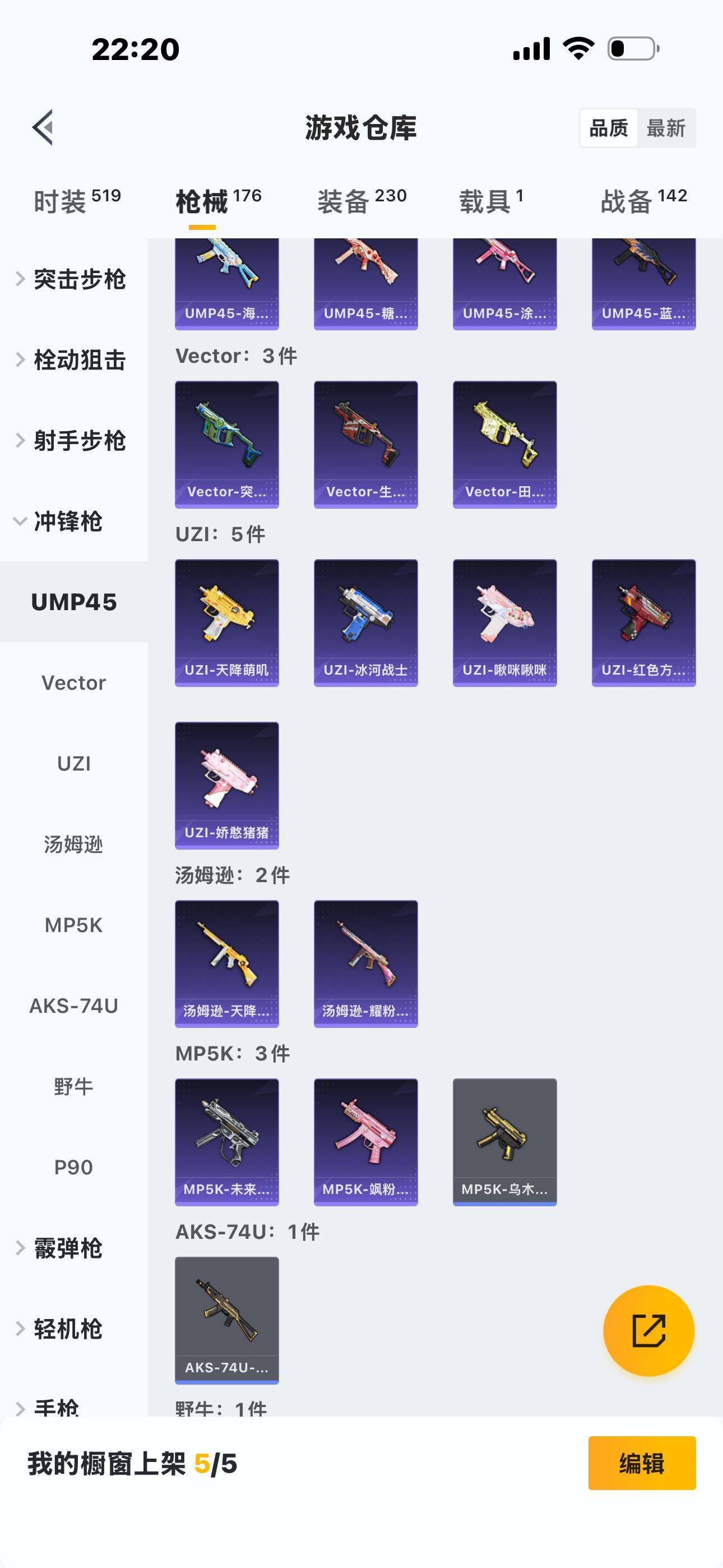723x1568 pixels.
Task: Open the 汤姆逊-耀粉... skin
Action: (366, 963)
